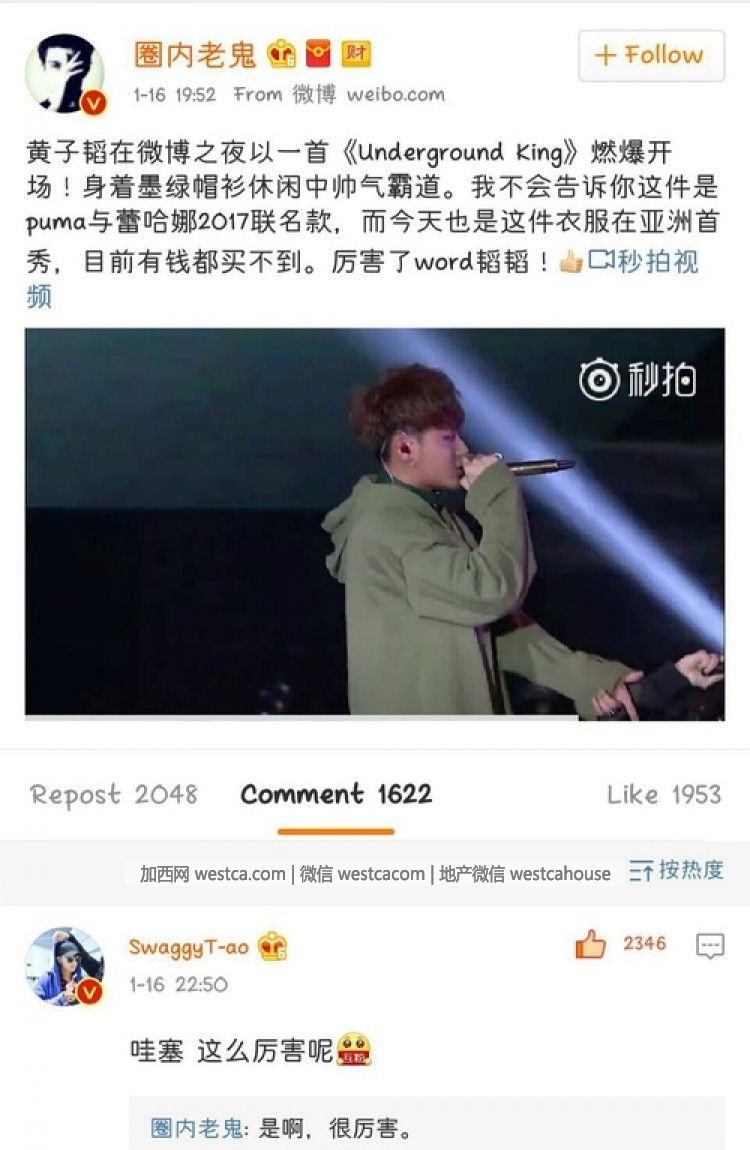Screen dimensions: 750x1150
Task: Switch to the Comment 1622 tab
Action: tap(336, 795)
